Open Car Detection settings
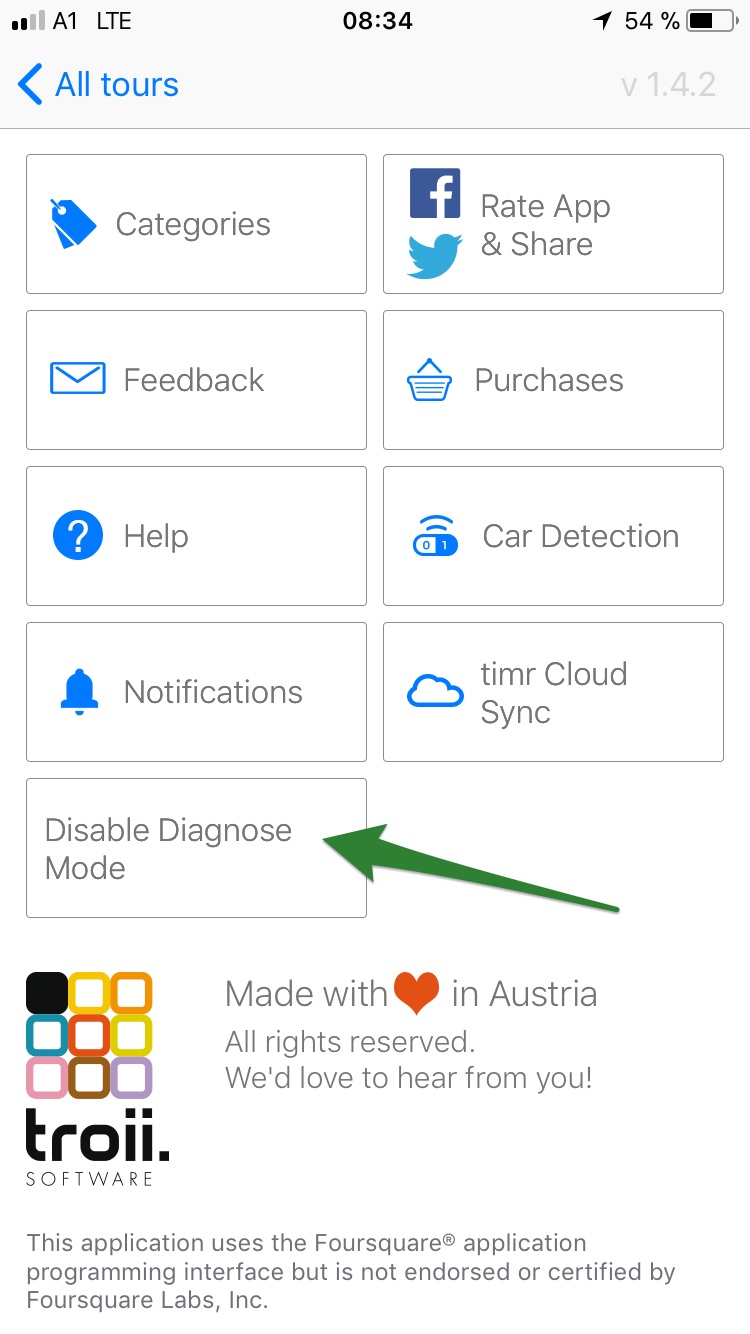 pyautogui.click(x=553, y=536)
